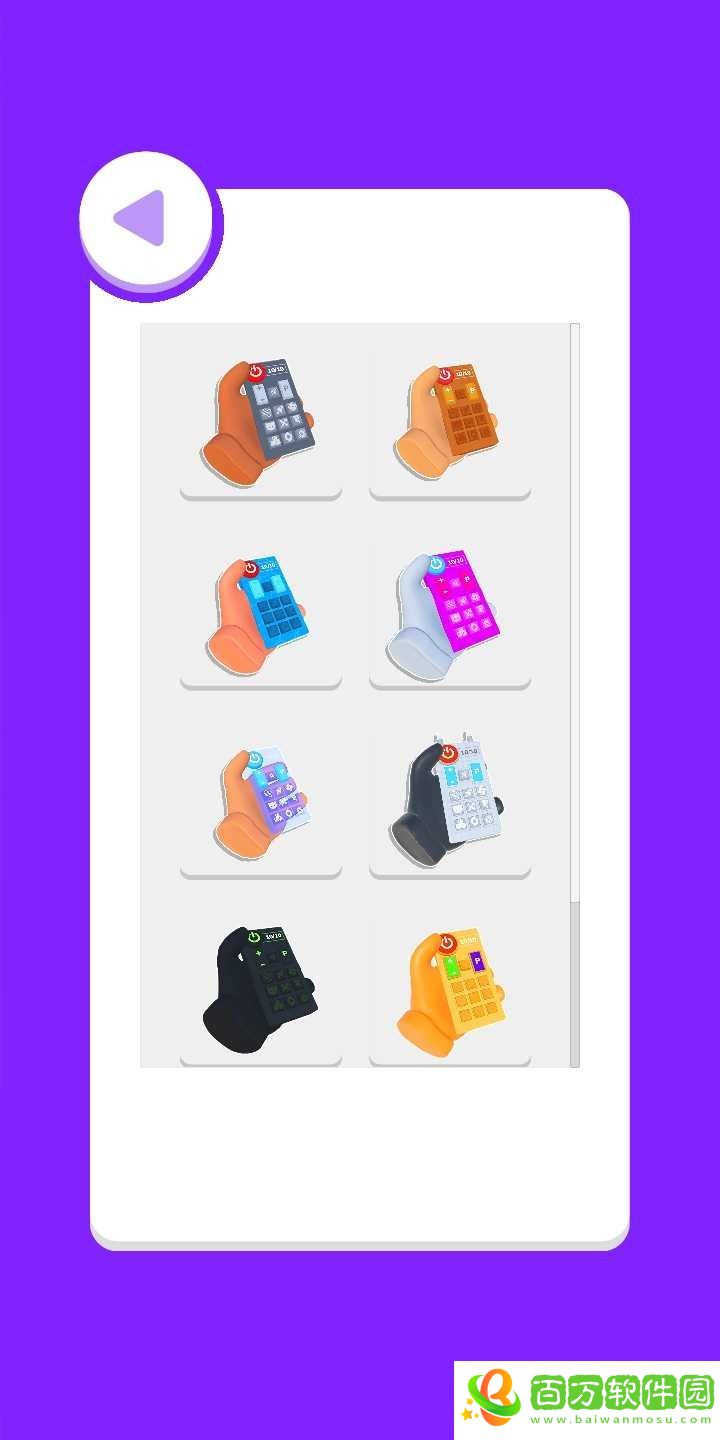Screen dimensions: 720x1440
Task: Select the all-black remote skin
Action: [x=261, y=988]
